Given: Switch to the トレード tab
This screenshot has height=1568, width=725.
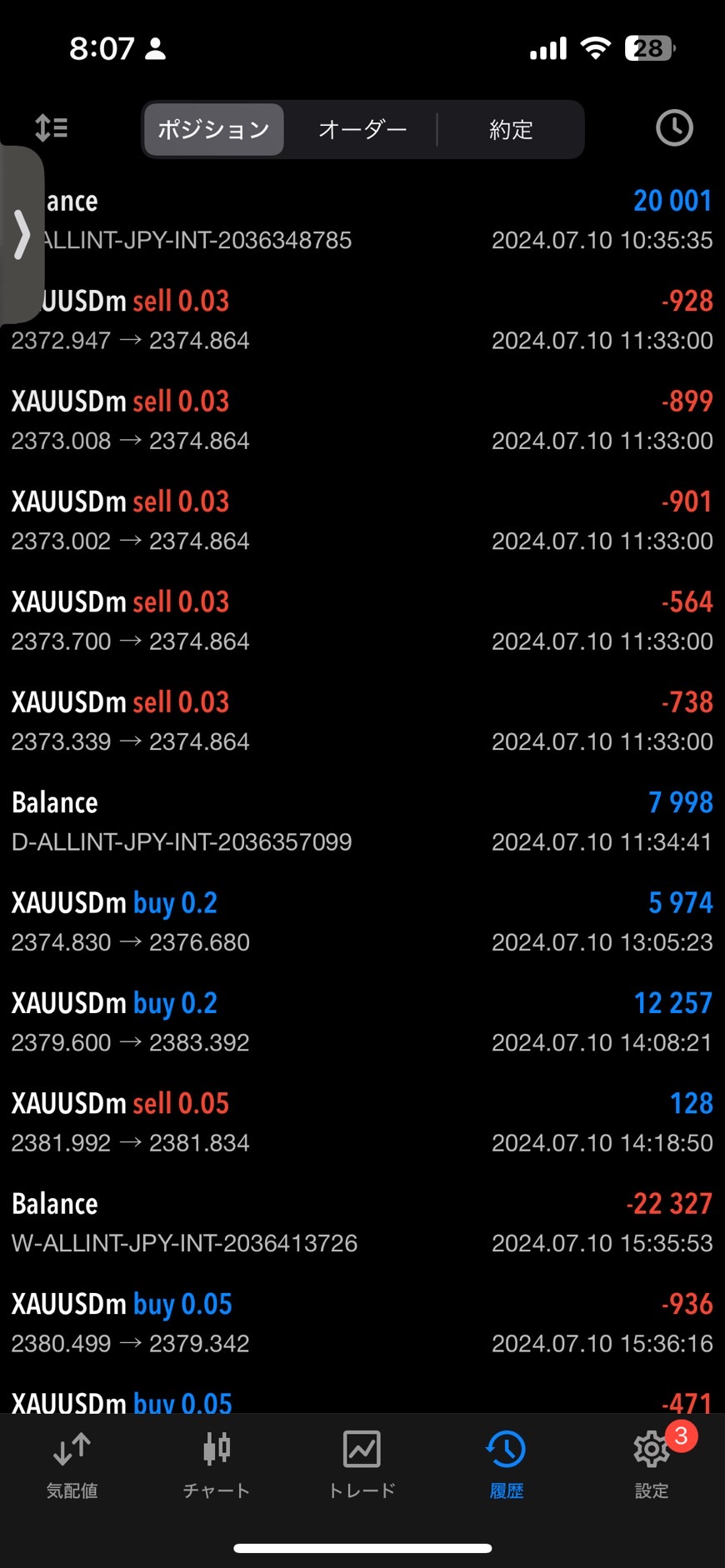Looking at the screenshot, I should (x=362, y=1466).
